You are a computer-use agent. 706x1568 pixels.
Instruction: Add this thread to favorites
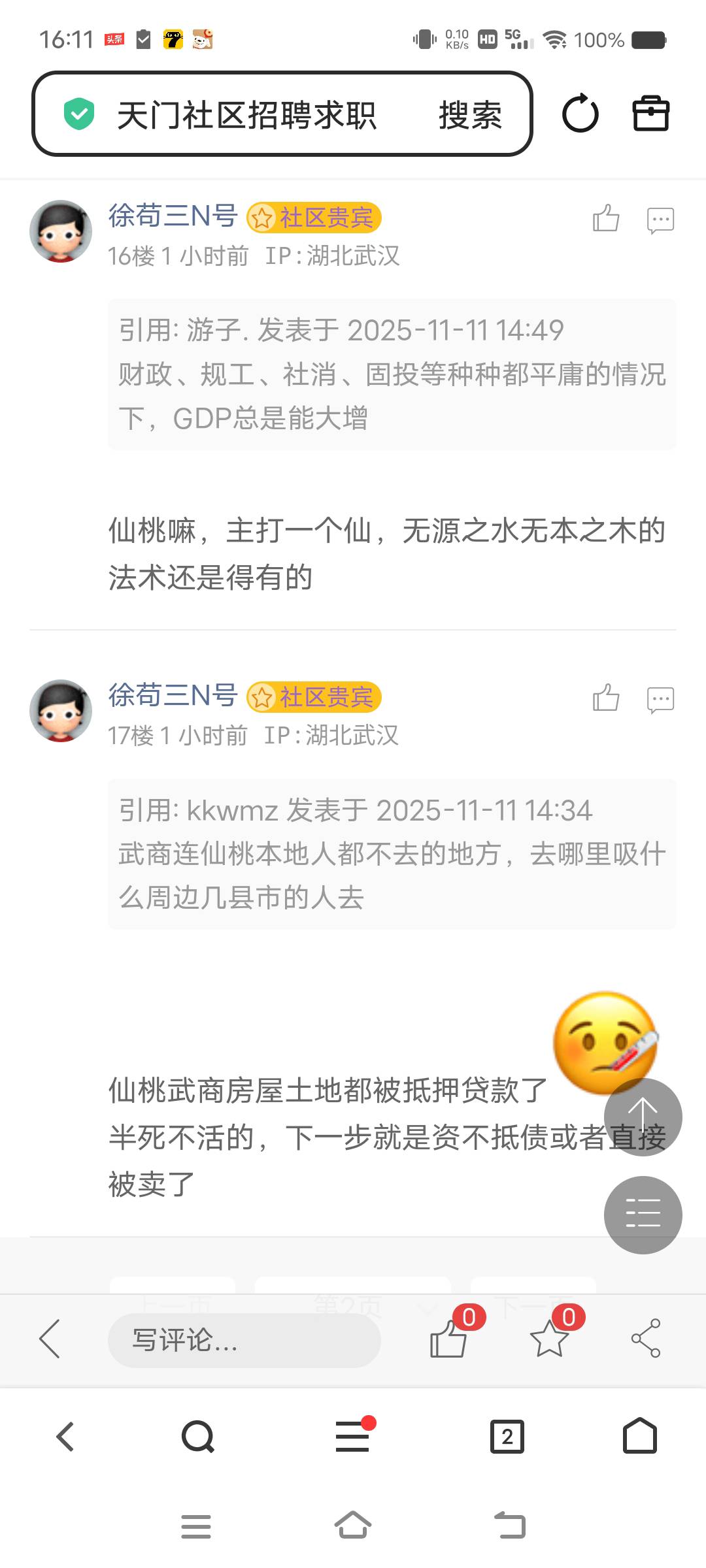click(x=549, y=1338)
